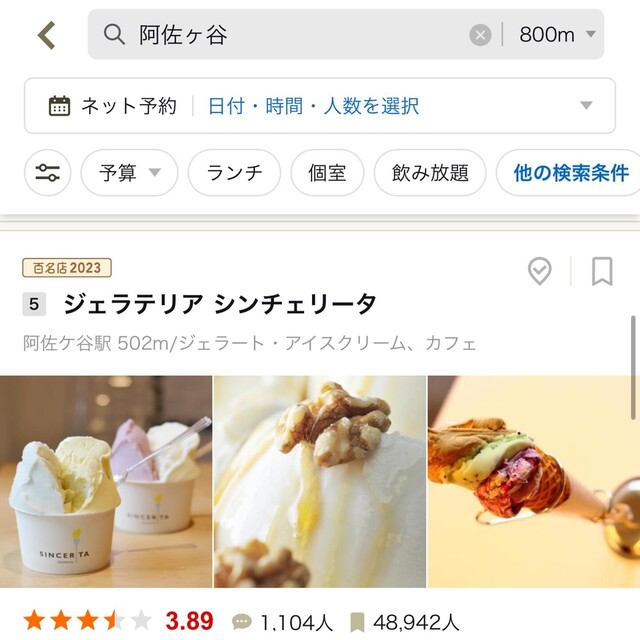The height and width of the screenshot is (640, 640).
Task: Open ジェラテリア シンチェリータ restaurant page
Action: point(220,304)
